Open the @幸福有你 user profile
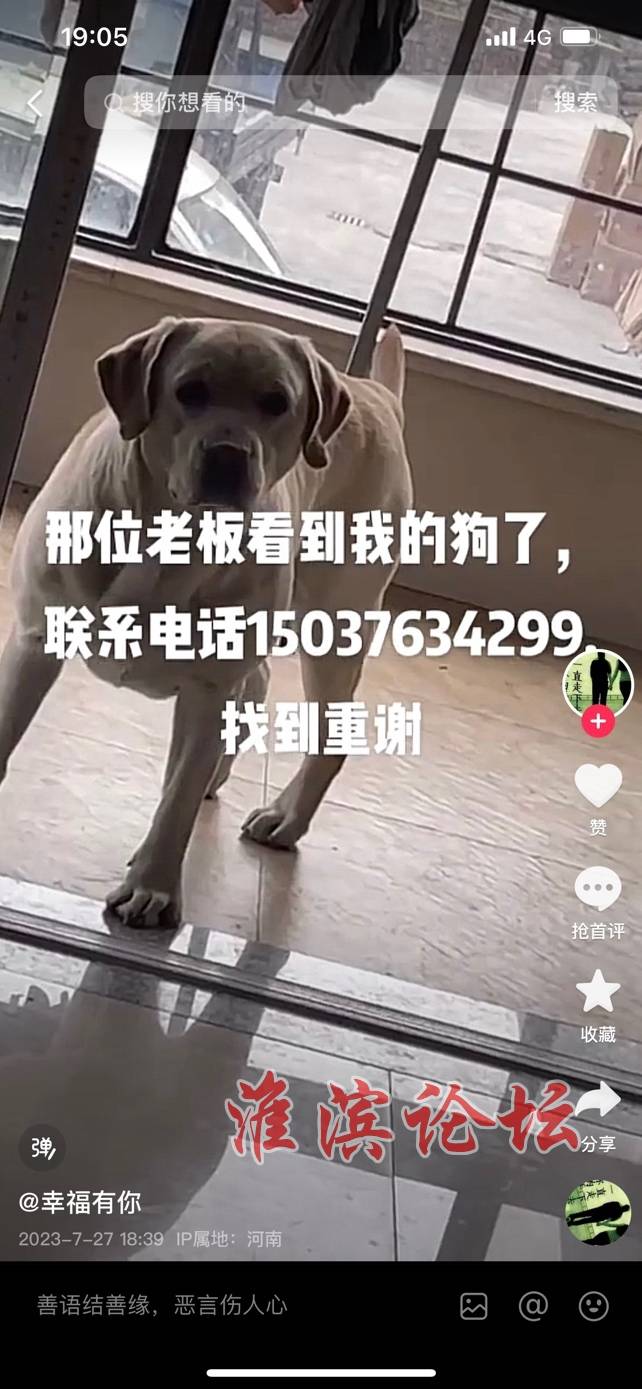 pyautogui.click(x=80, y=1202)
